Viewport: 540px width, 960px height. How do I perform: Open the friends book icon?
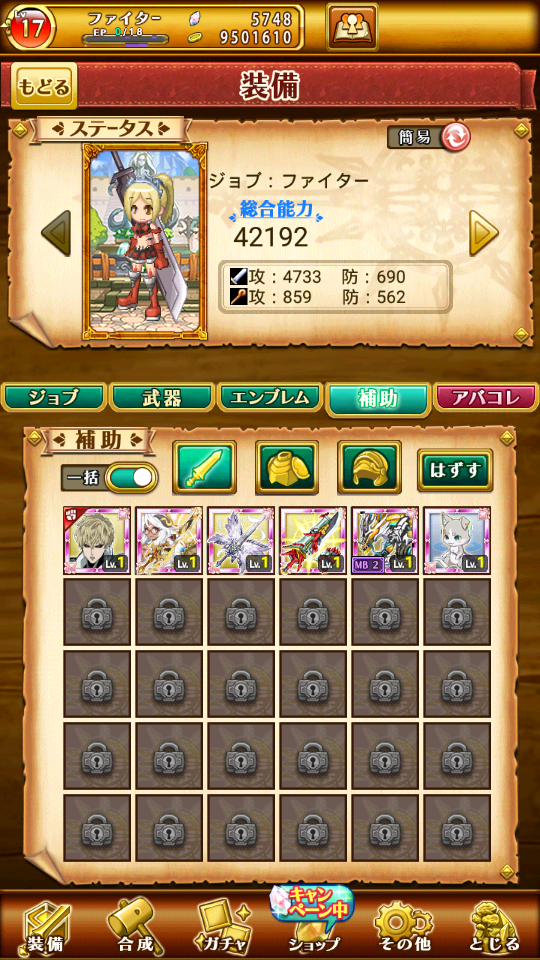351,27
